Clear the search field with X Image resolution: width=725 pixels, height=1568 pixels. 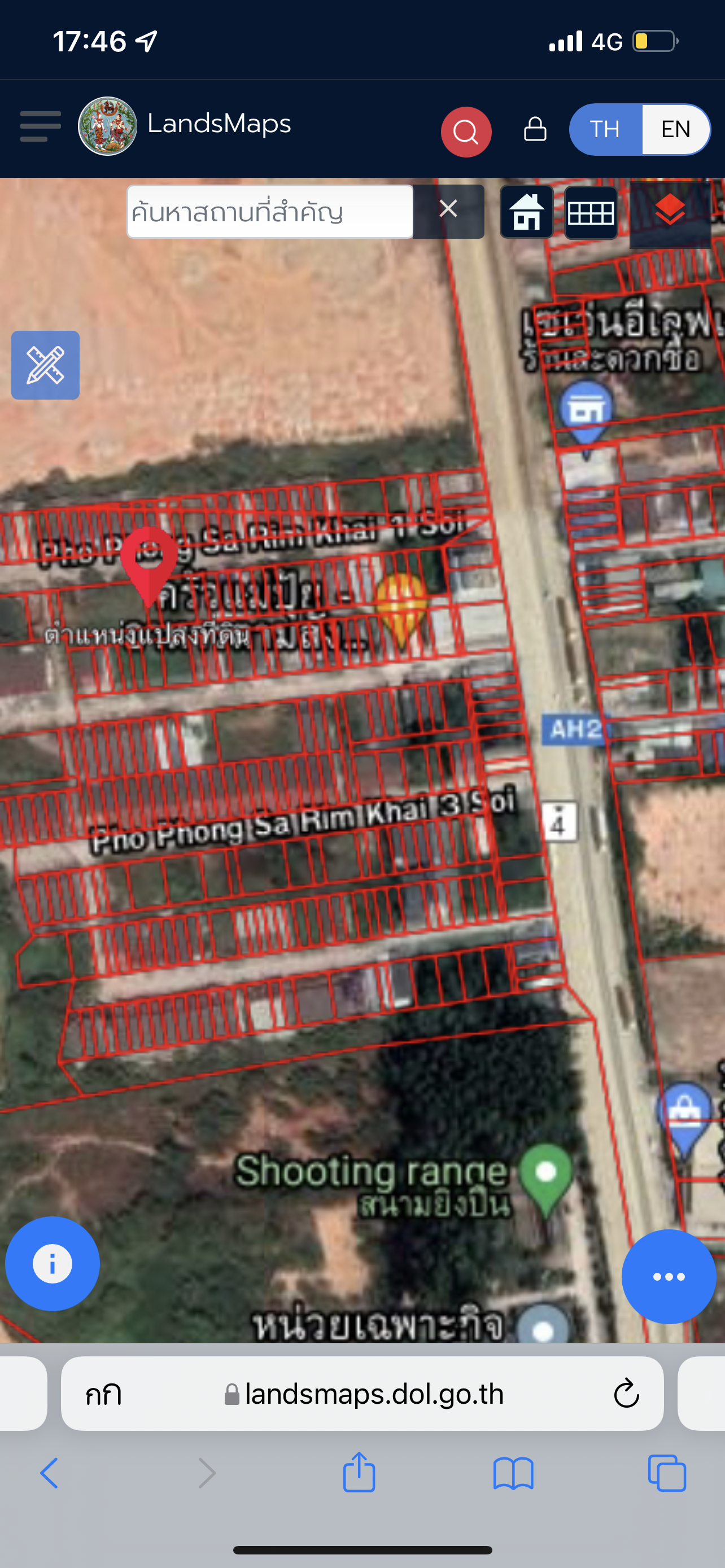tap(449, 209)
